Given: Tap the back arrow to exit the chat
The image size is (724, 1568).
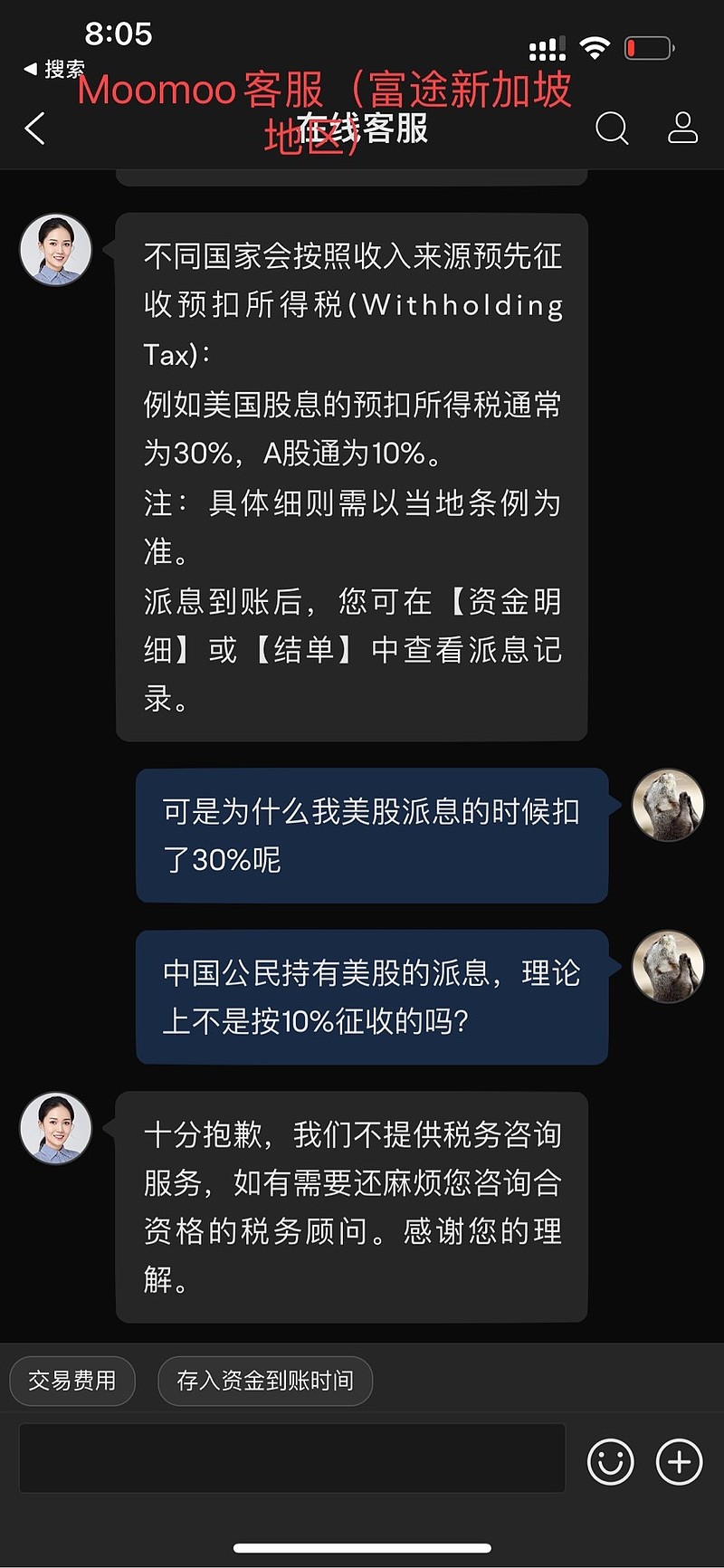Looking at the screenshot, I should pyautogui.click(x=33, y=129).
